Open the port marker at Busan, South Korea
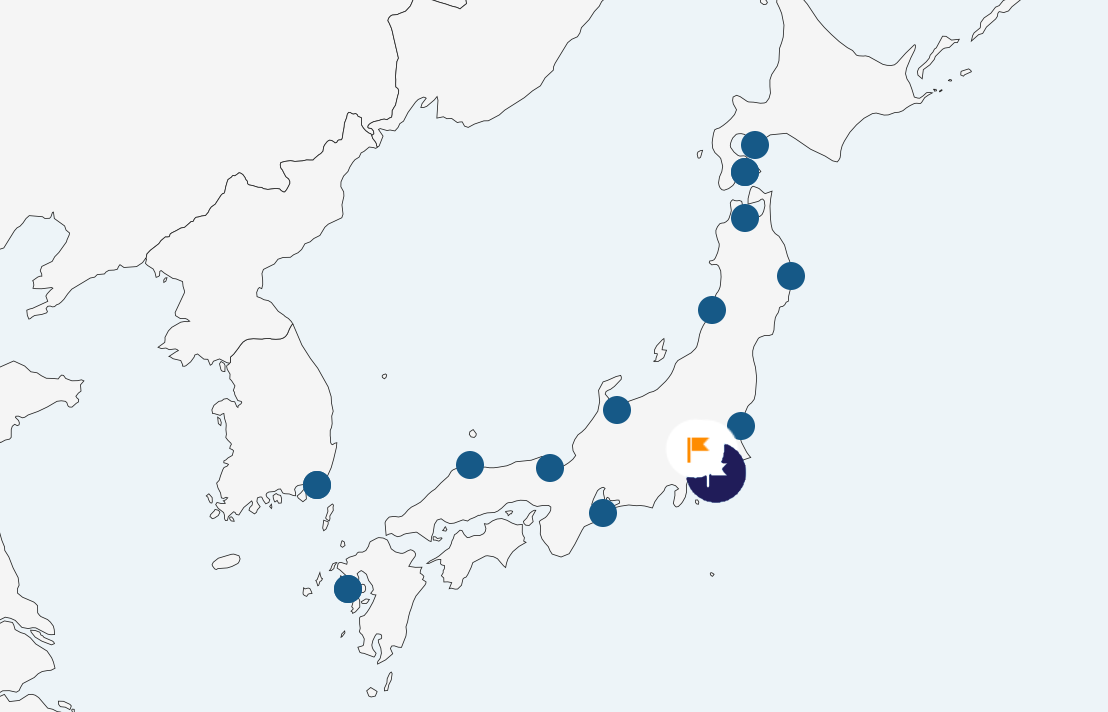This screenshot has height=712, width=1108. coord(317,485)
